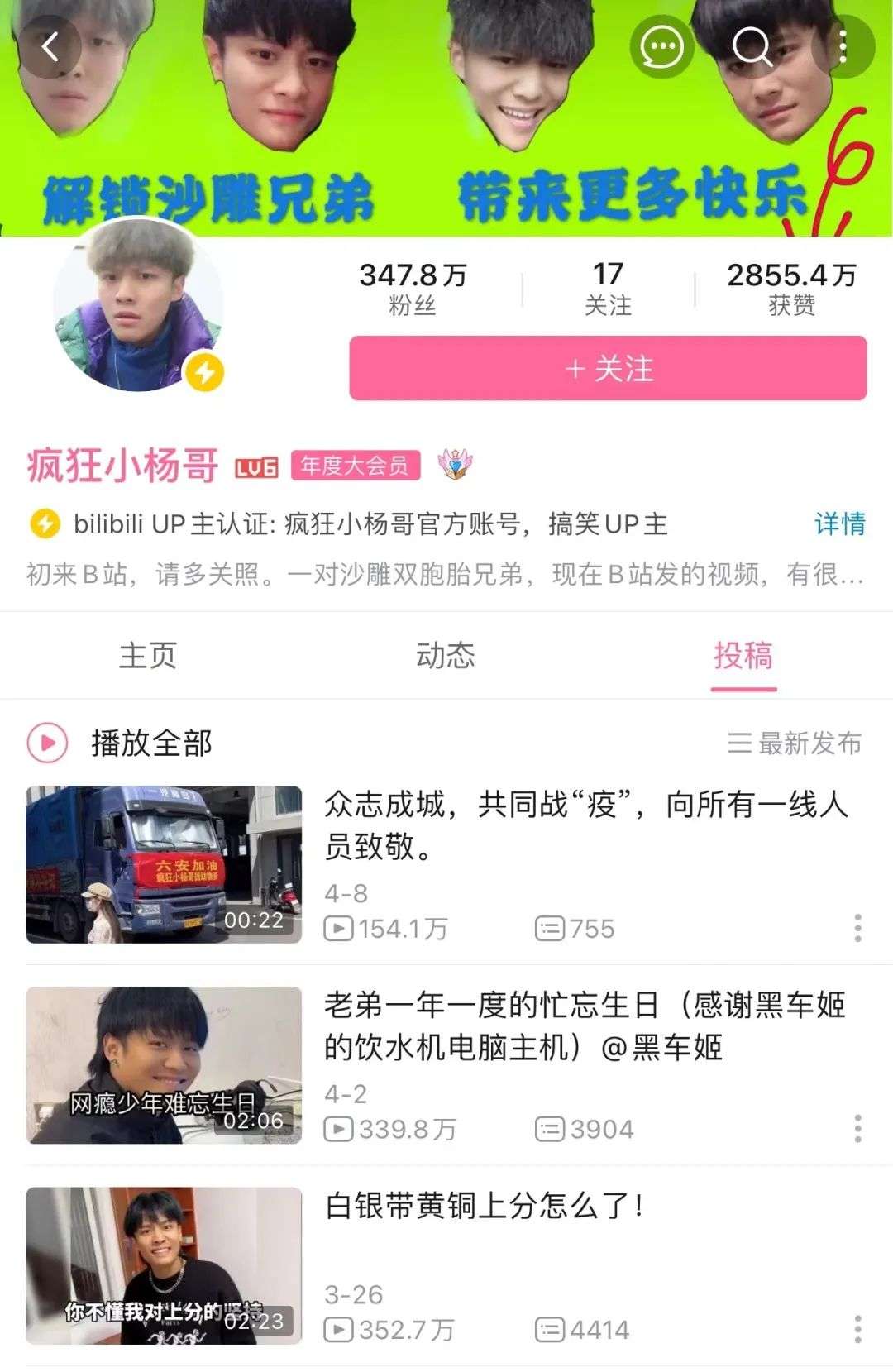
Task: Open the top-right overflow menu
Action: coord(843,47)
